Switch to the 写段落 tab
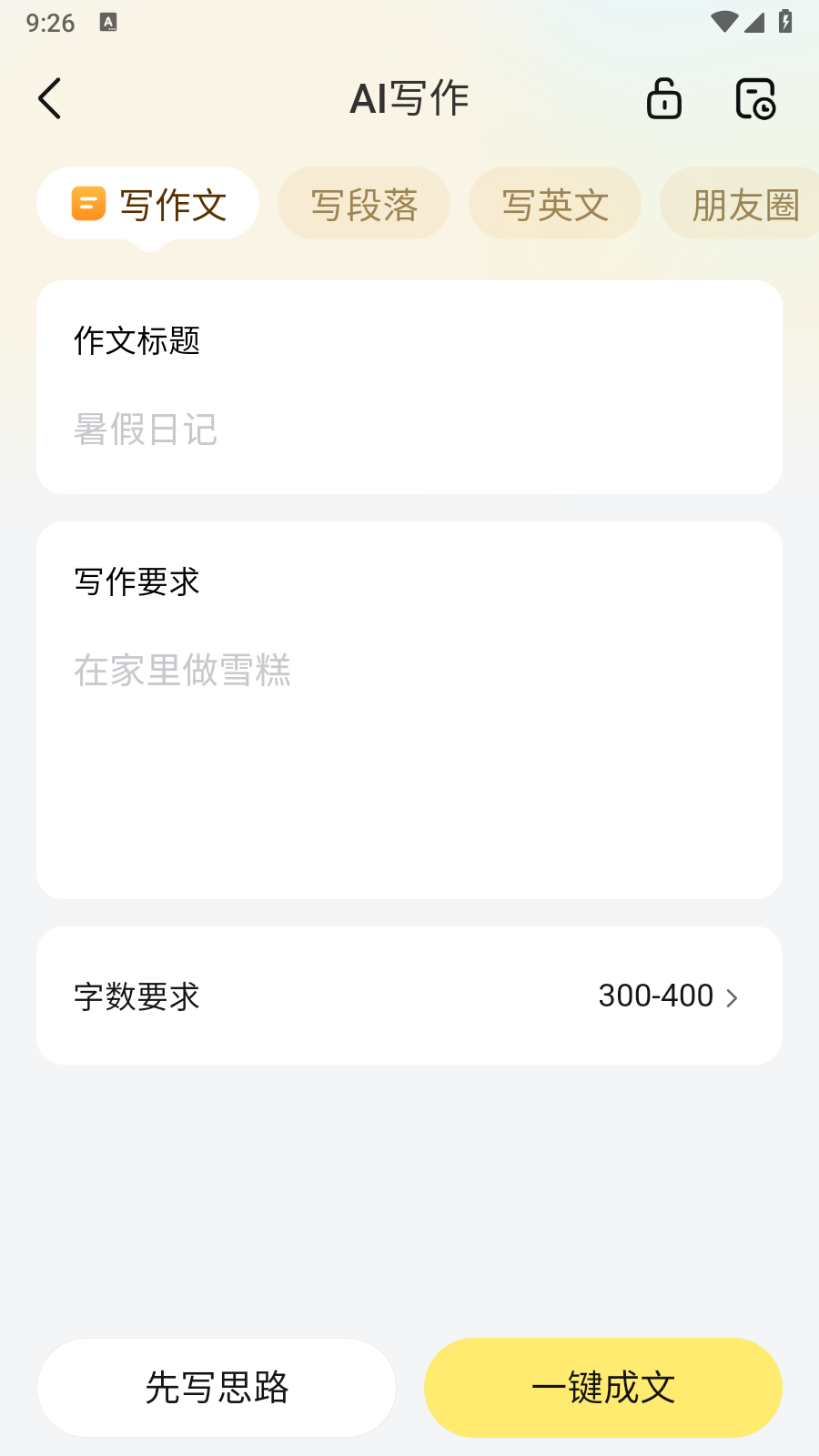819x1456 pixels. point(364,204)
